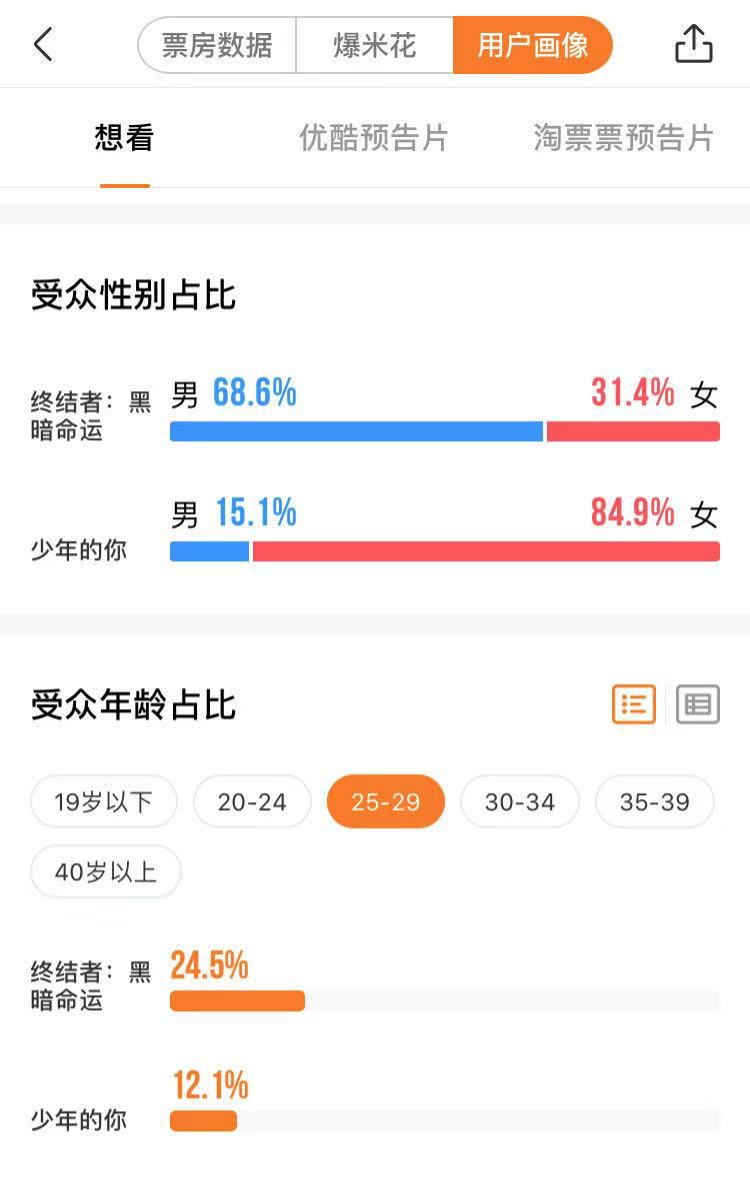Select the 19岁以下 age chip
This screenshot has height=1183, width=750.
(104, 801)
